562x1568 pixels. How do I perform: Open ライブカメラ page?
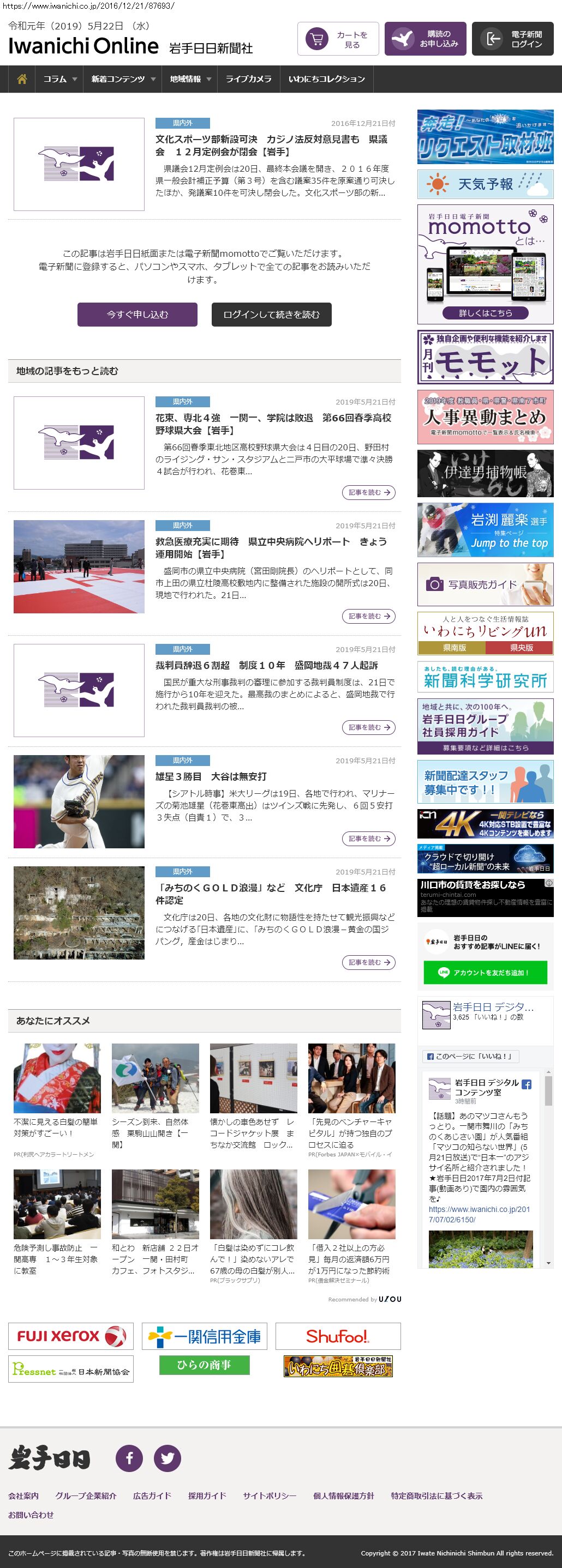[x=248, y=79]
